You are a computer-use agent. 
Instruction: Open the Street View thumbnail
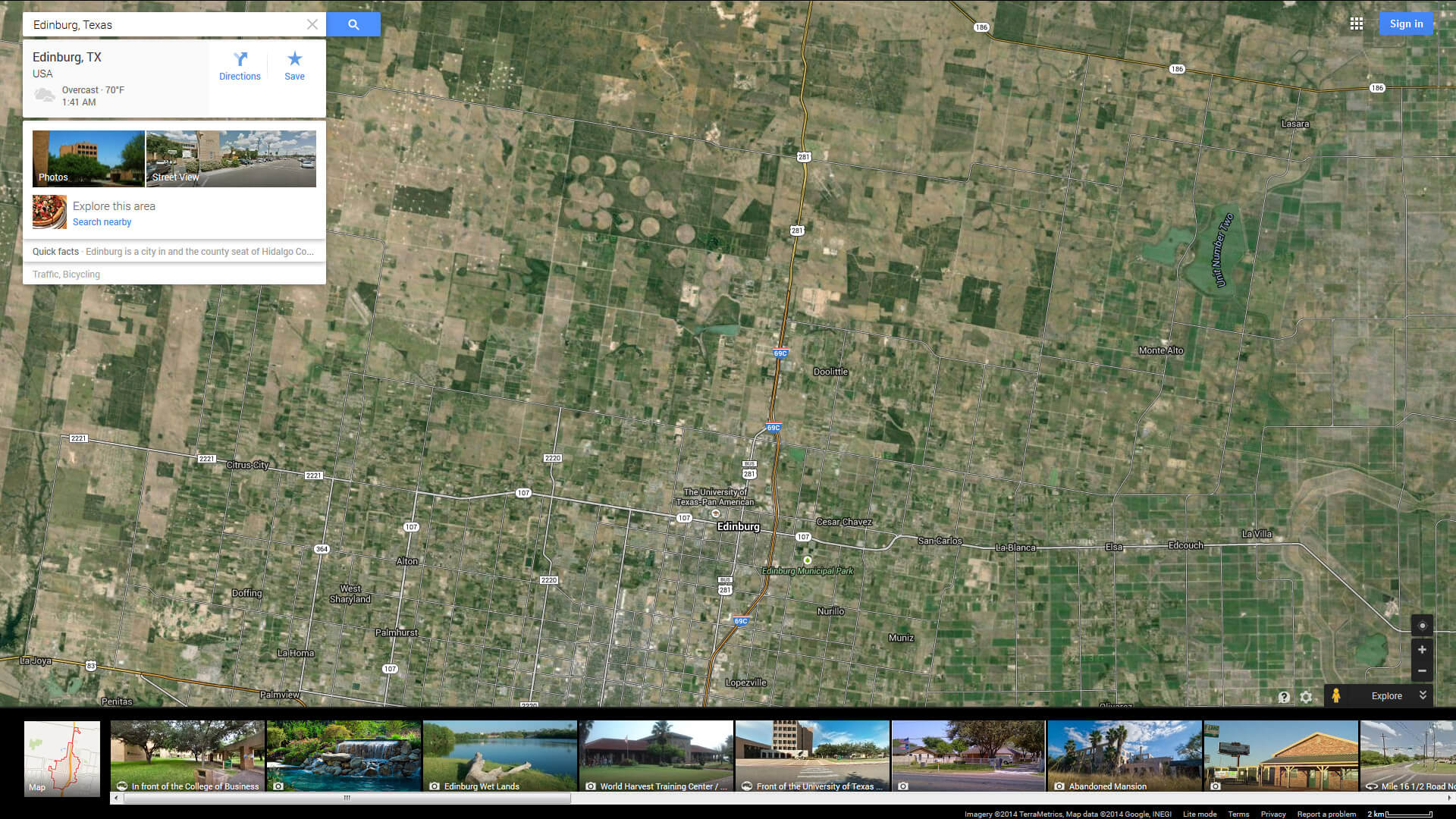pyautogui.click(x=231, y=158)
